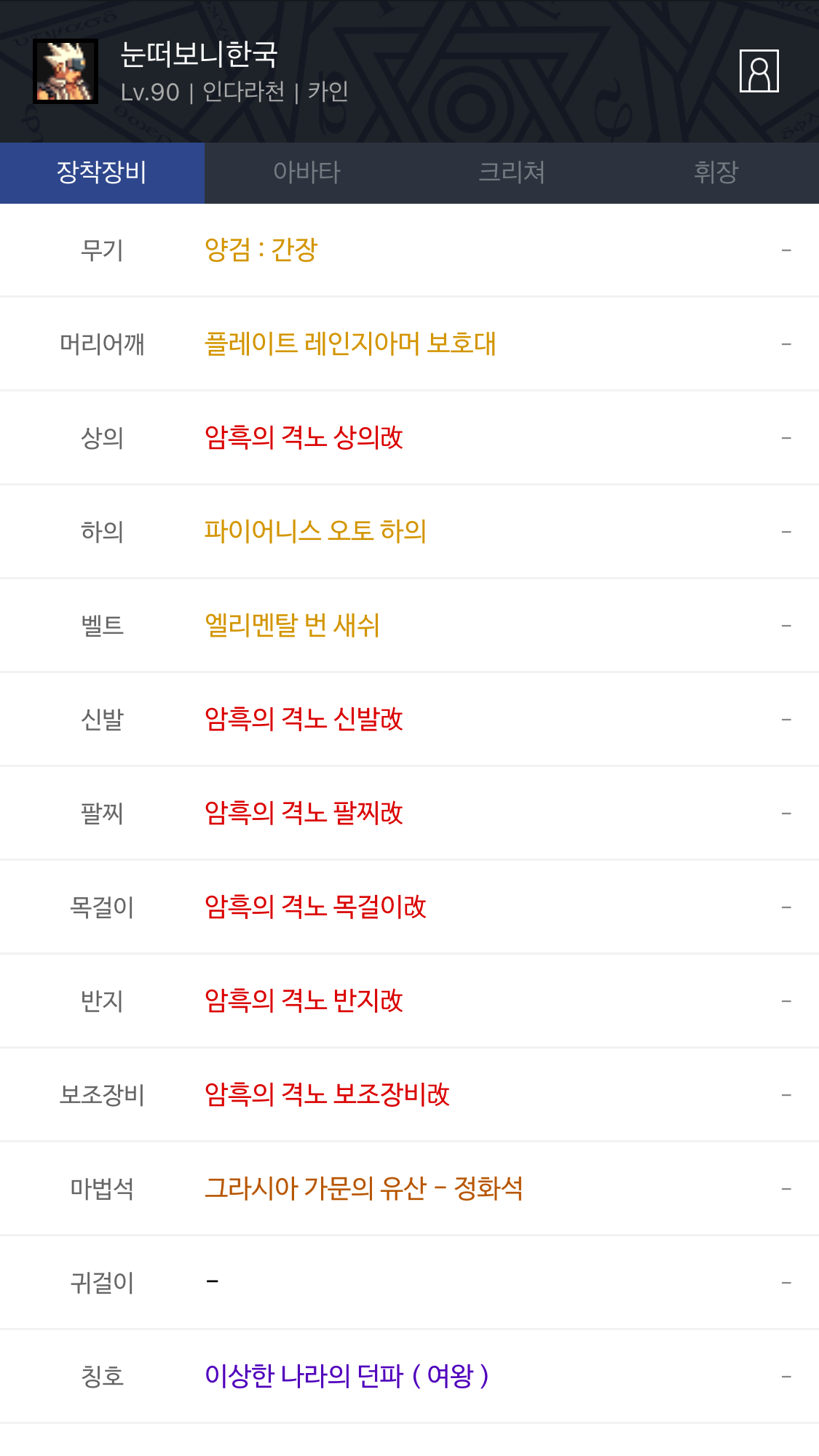View 암흑의 격노 팔찌改 details
The width and height of the screenshot is (819, 1456).
(304, 813)
